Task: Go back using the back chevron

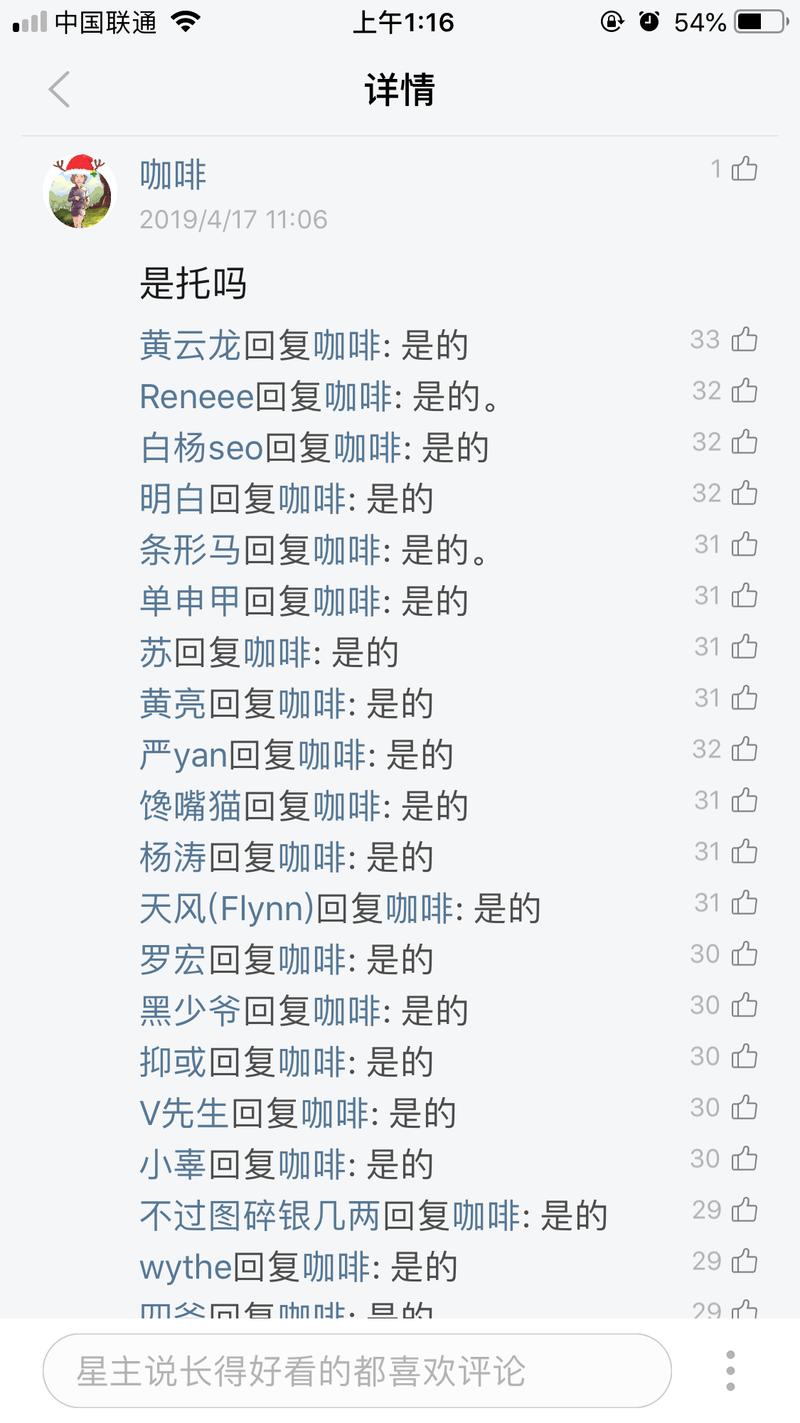Action: (58, 89)
